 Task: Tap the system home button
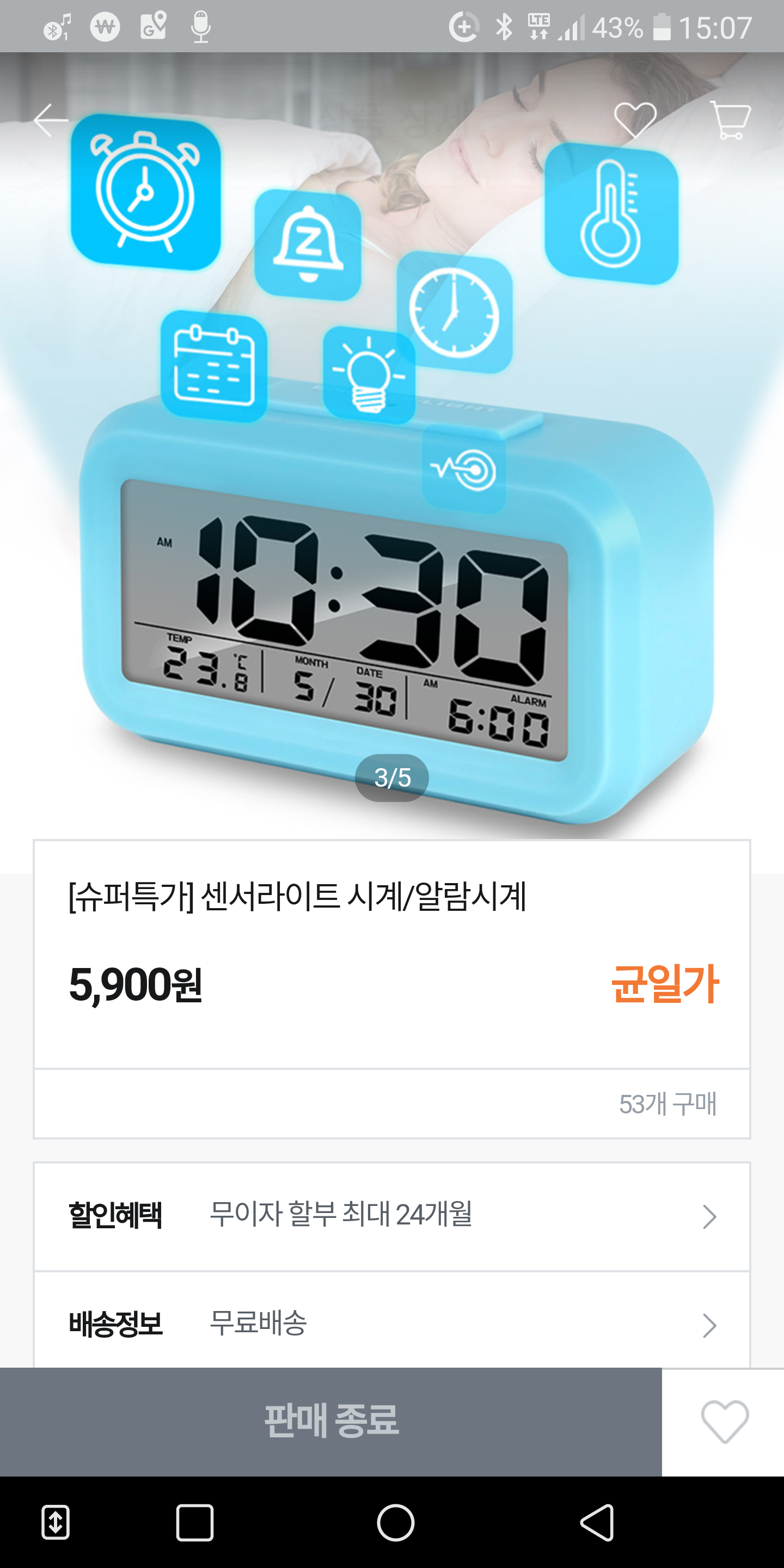pyautogui.click(x=395, y=1522)
